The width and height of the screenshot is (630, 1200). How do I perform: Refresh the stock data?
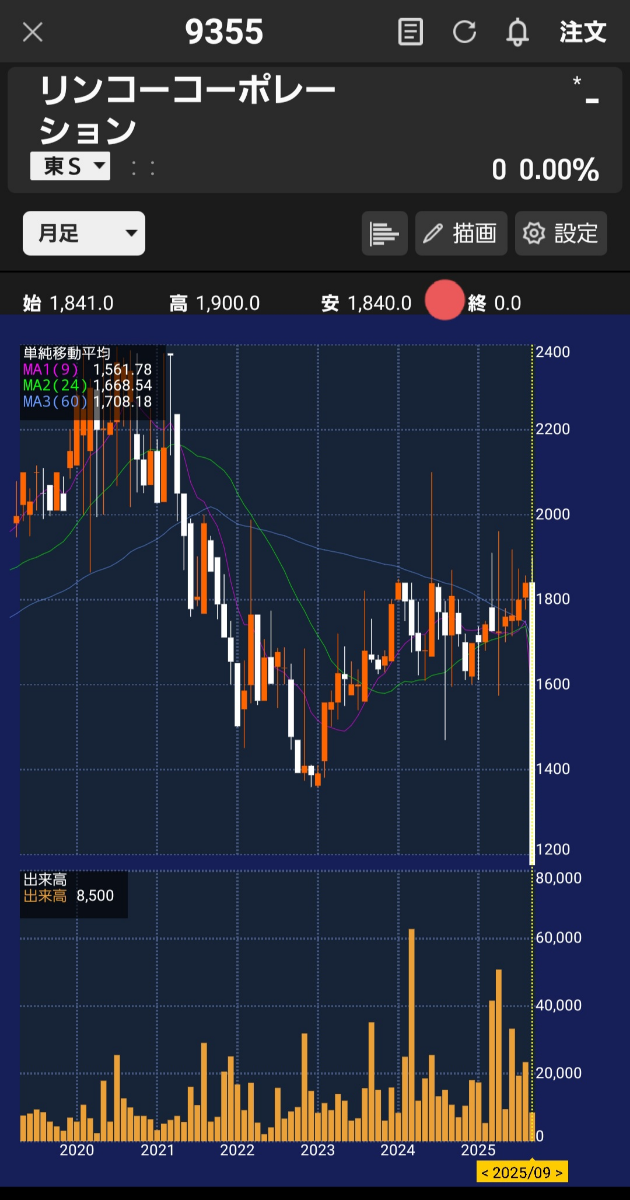pos(464,32)
